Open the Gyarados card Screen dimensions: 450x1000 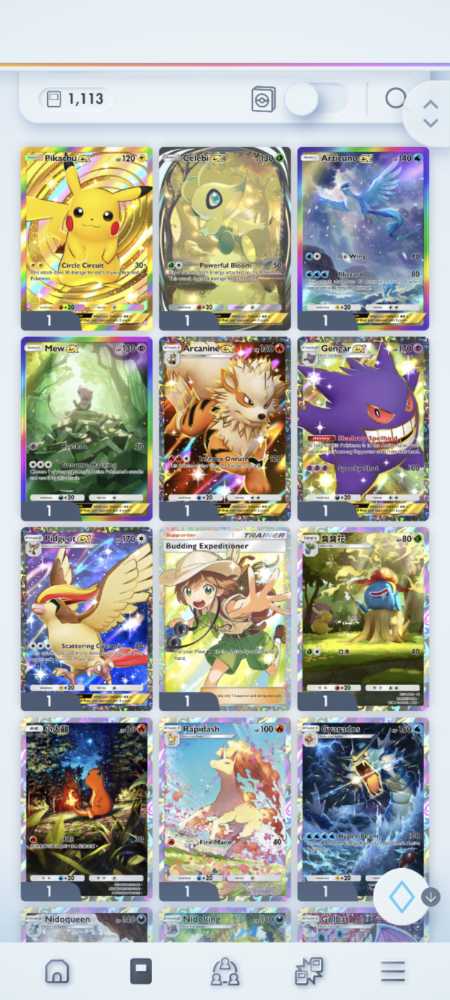[x=363, y=809]
